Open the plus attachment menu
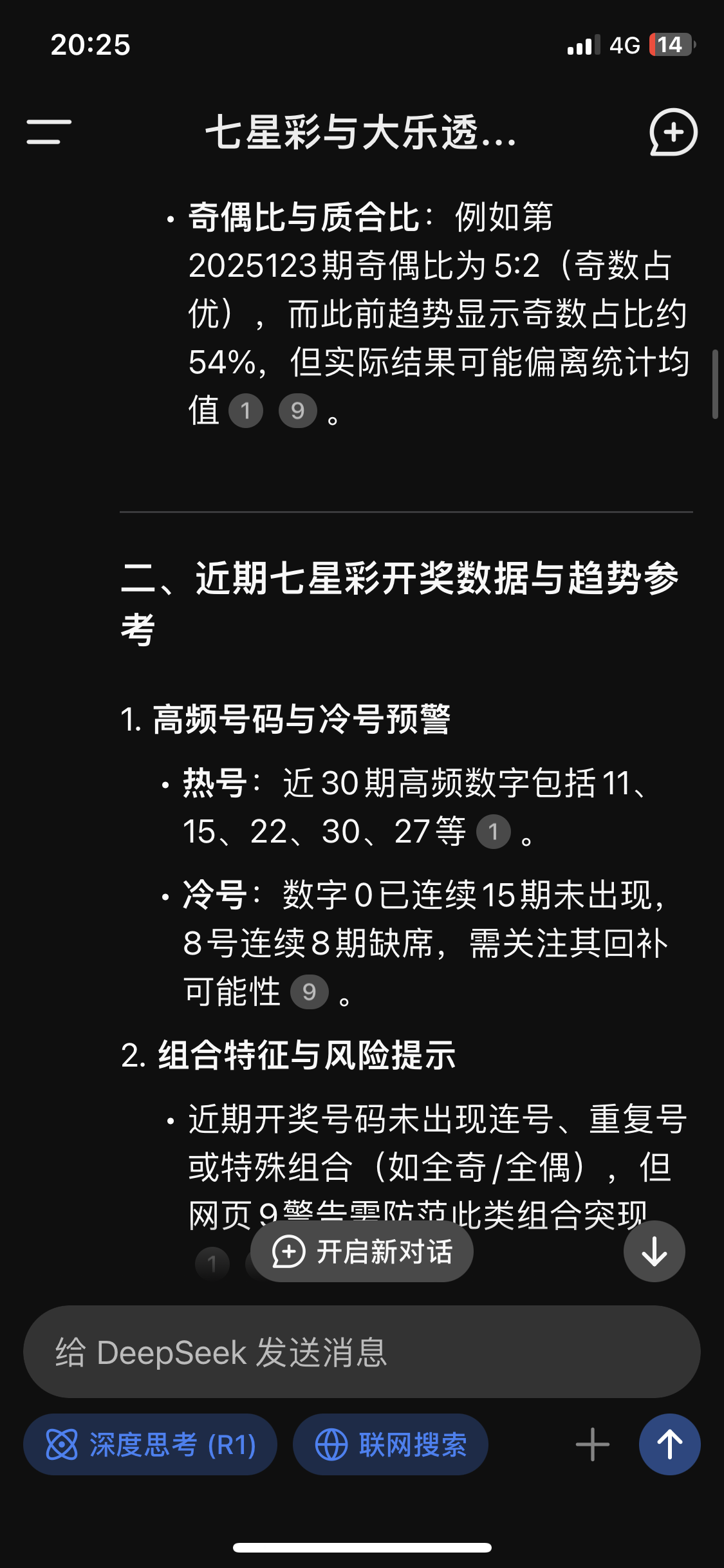 pos(593,1444)
